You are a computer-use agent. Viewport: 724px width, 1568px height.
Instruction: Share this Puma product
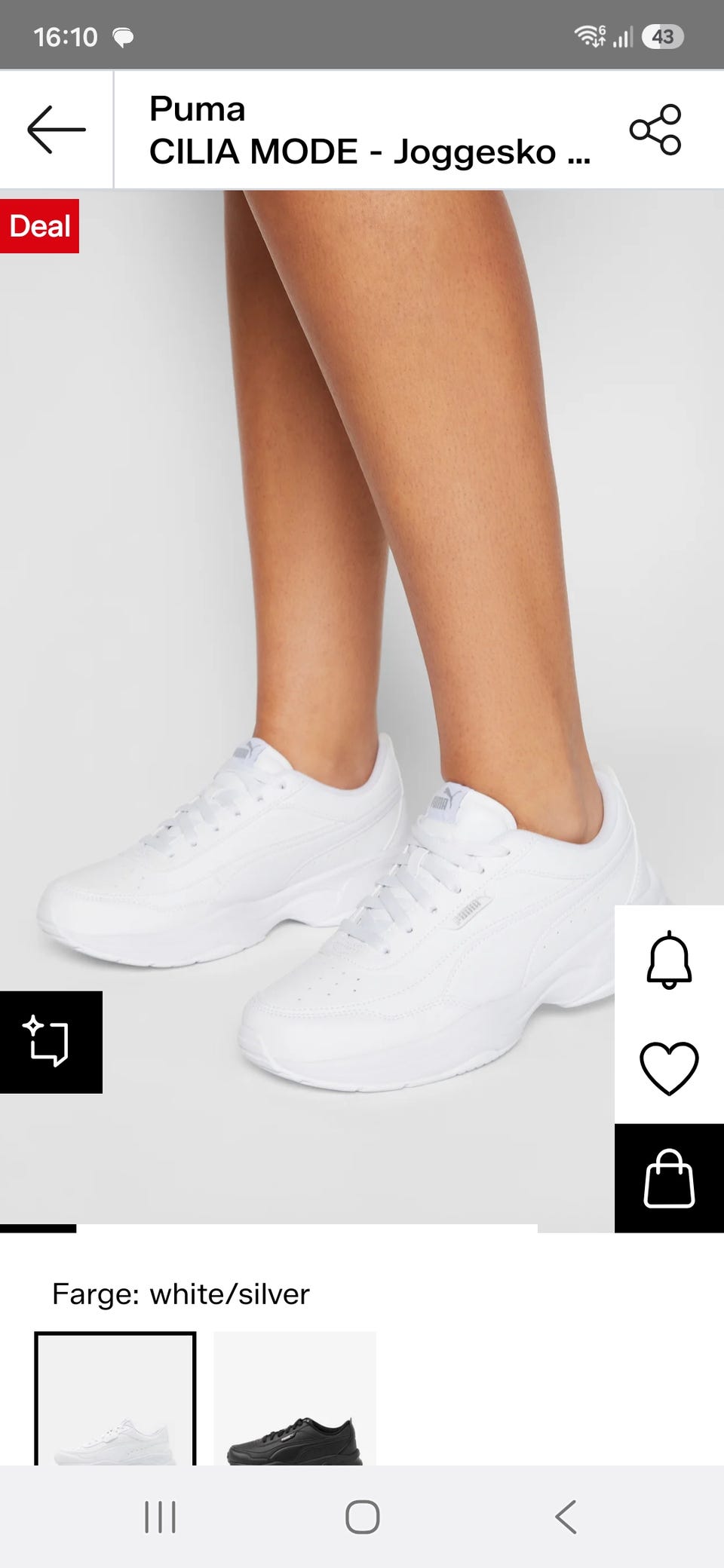coord(655,130)
